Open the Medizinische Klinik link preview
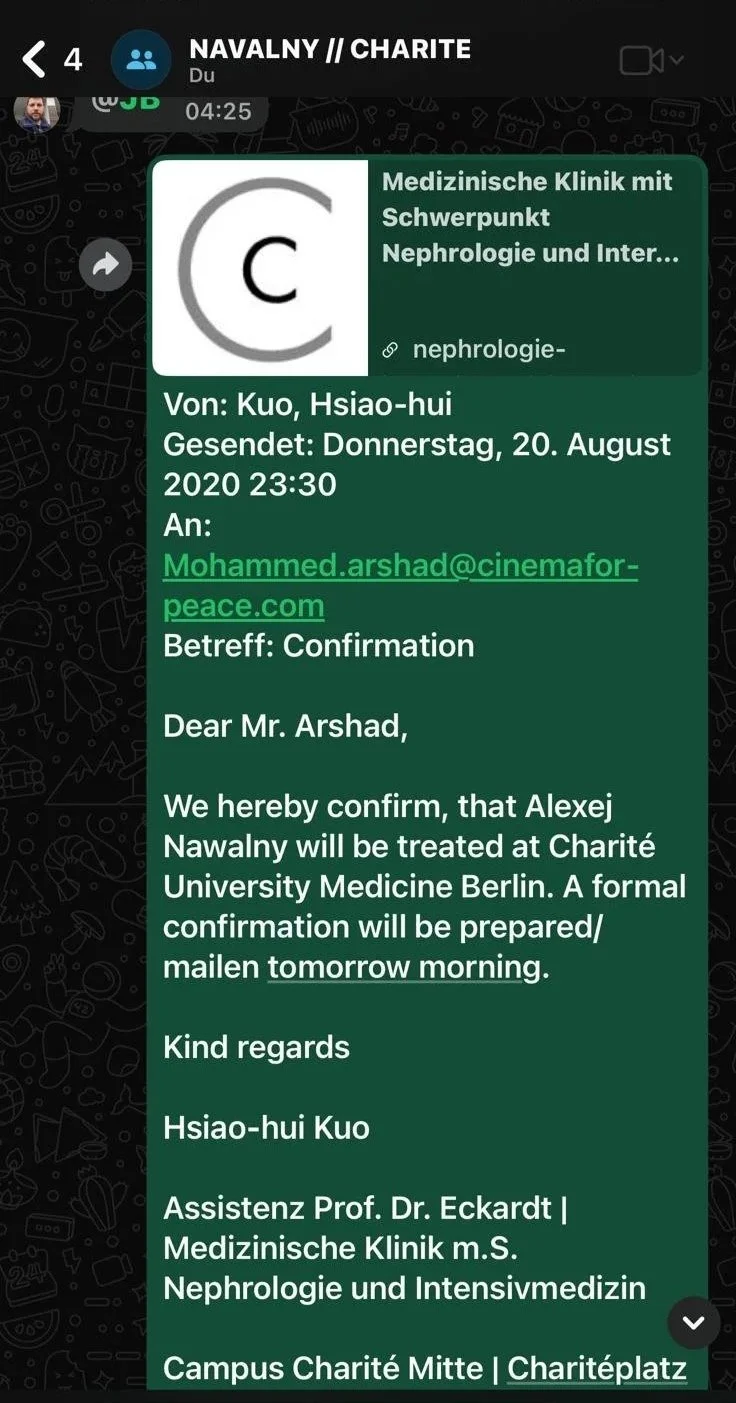 [428, 266]
